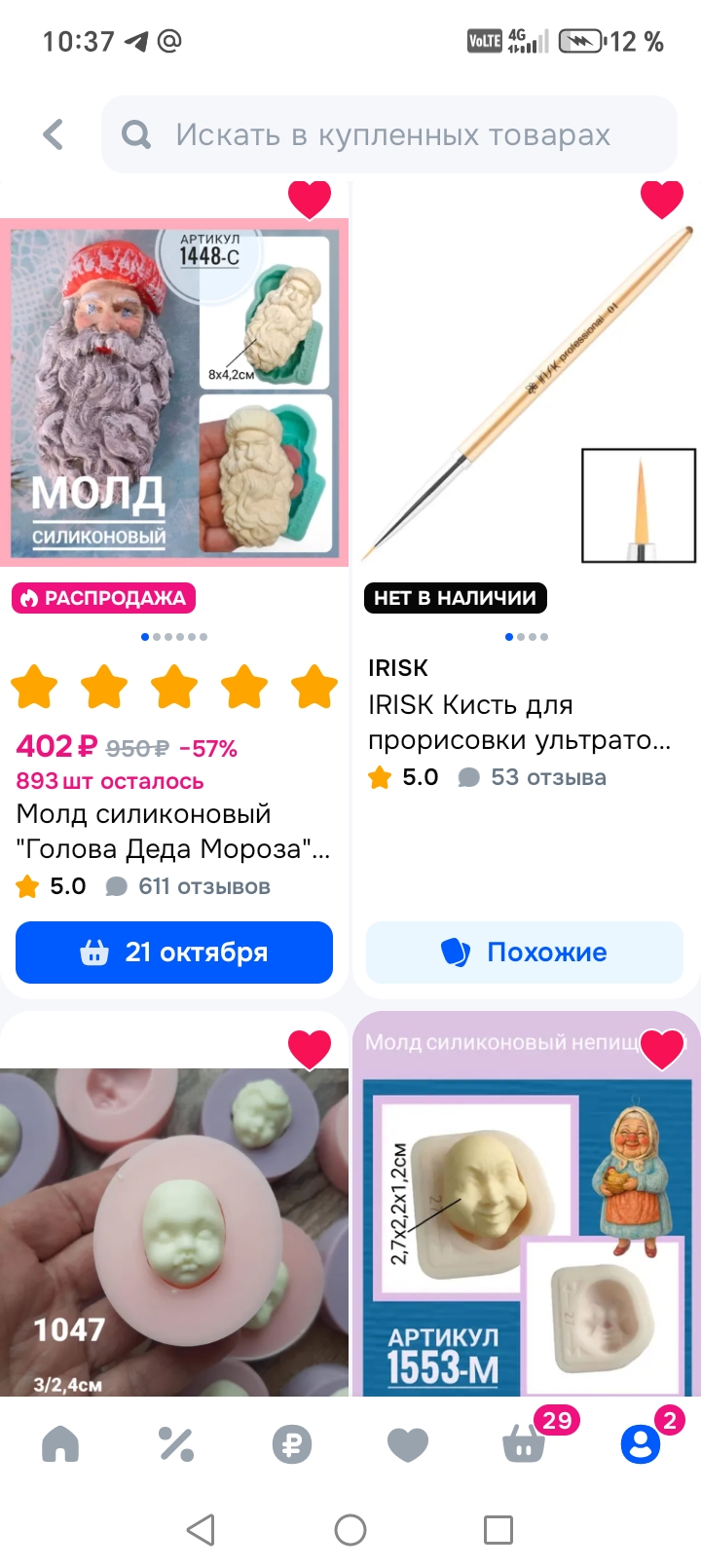Unlike the grandma face mold 1553-M
The width and height of the screenshot is (701, 1568).
click(x=662, y=1049)
